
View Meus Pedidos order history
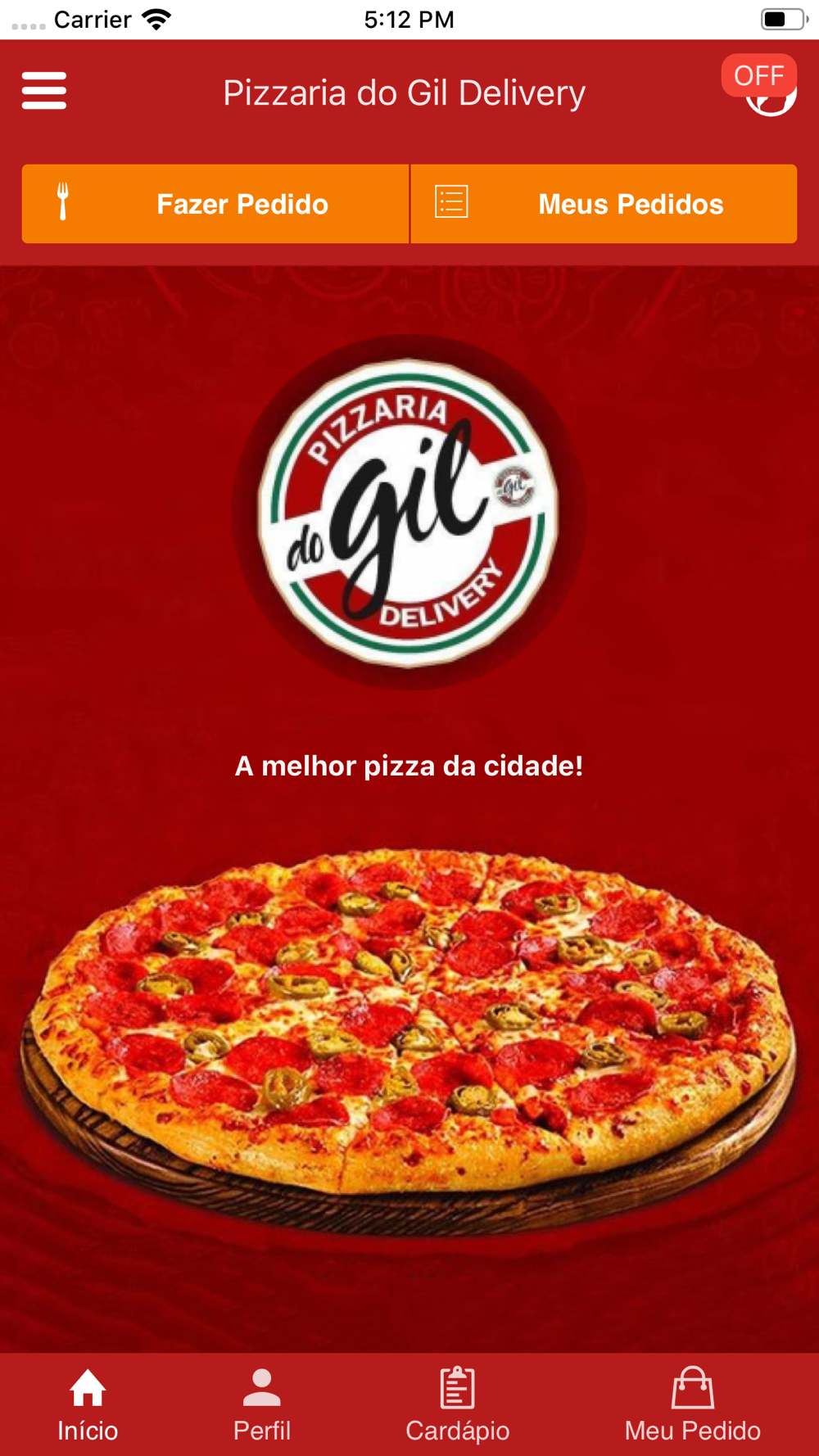click(604, 204)
